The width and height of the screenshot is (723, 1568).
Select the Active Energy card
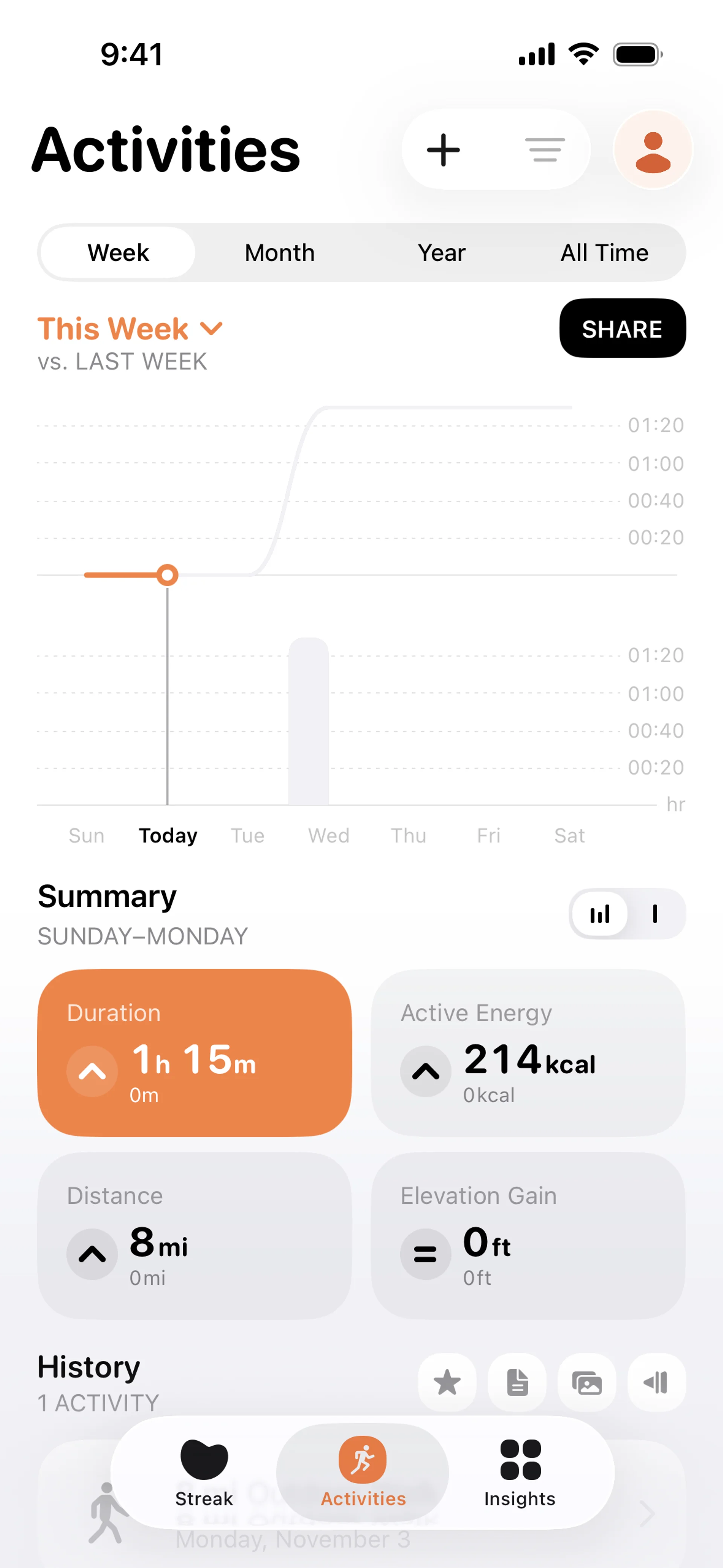pyautogui.click(x=528, y=1053)
